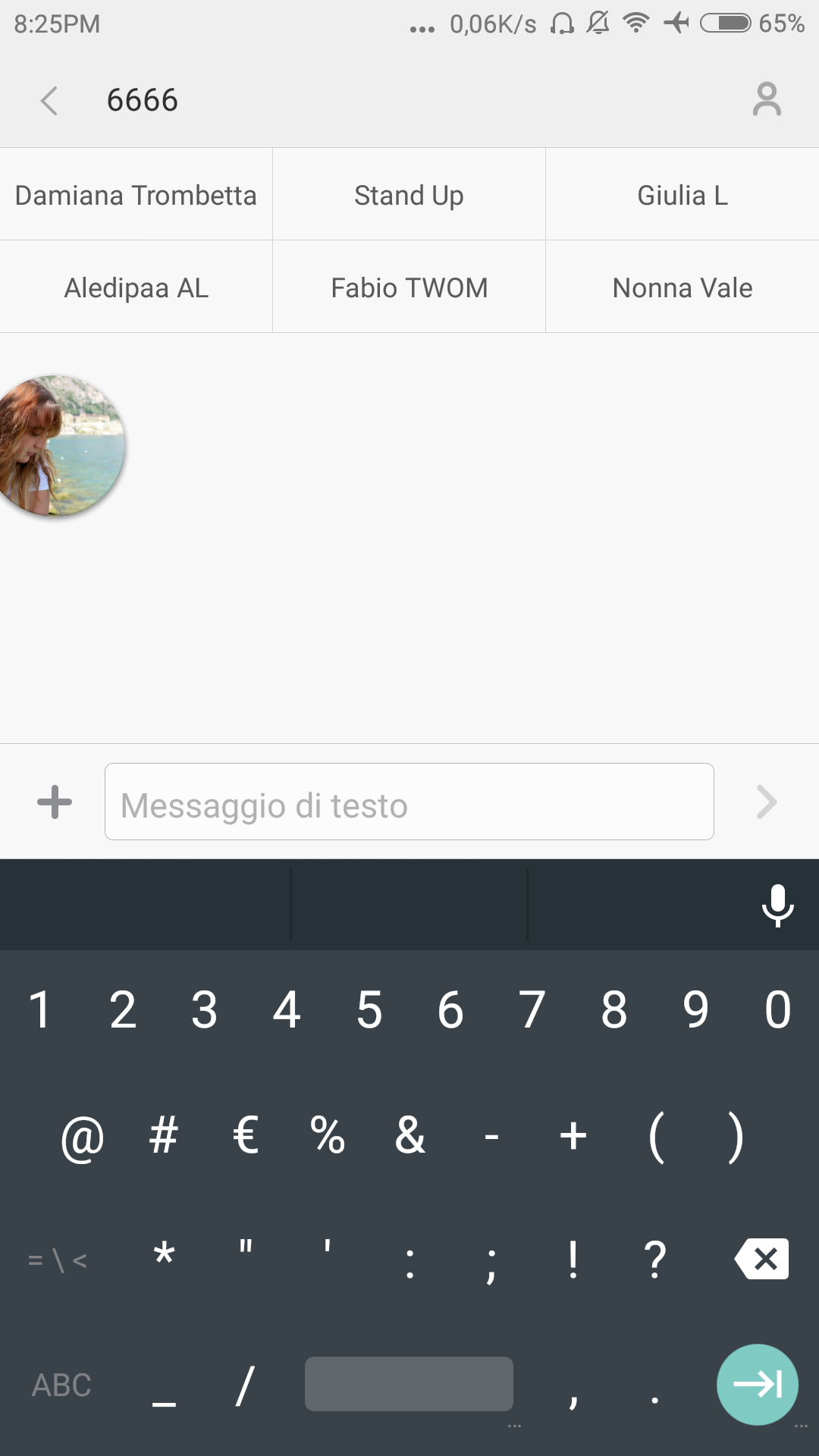Start voice input with the microphone
Image resolution: width=819 pixels, height=1456 pixels.
pos(777,905)
